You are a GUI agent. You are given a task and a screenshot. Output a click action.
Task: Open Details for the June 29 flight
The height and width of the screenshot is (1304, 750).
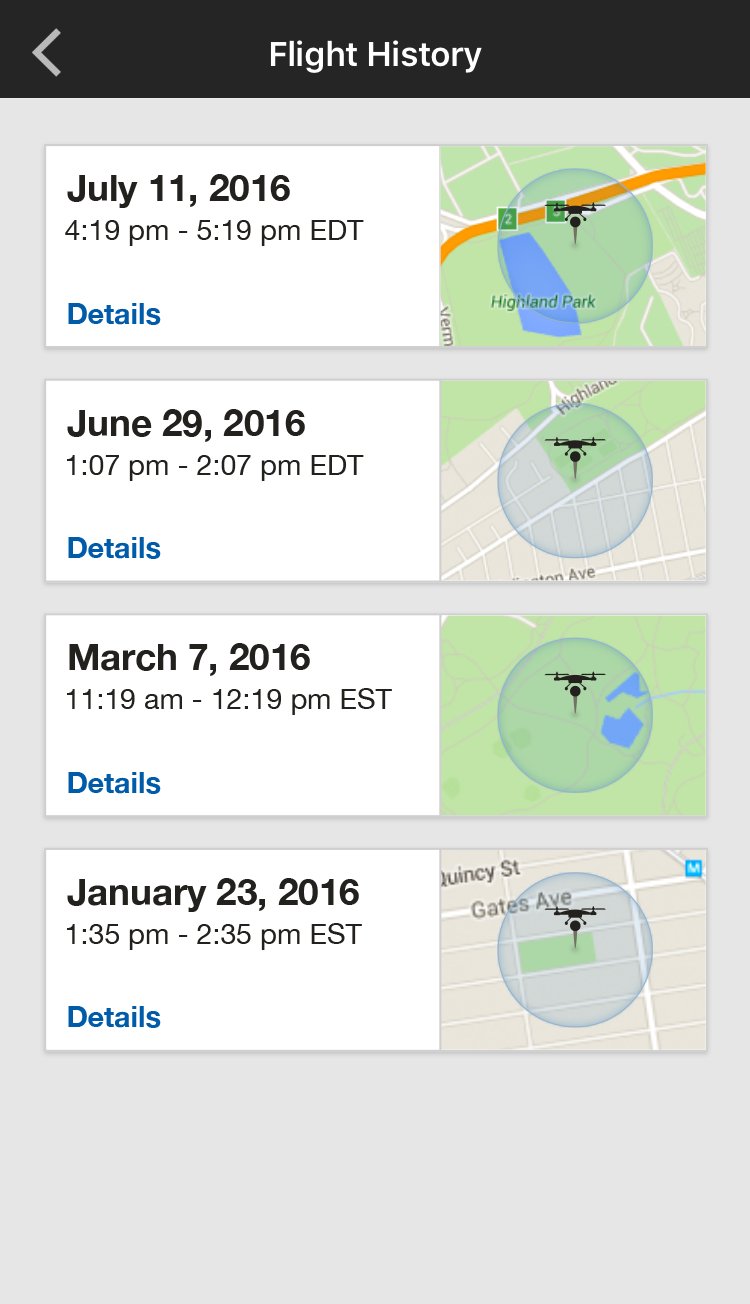click(113, 547)
